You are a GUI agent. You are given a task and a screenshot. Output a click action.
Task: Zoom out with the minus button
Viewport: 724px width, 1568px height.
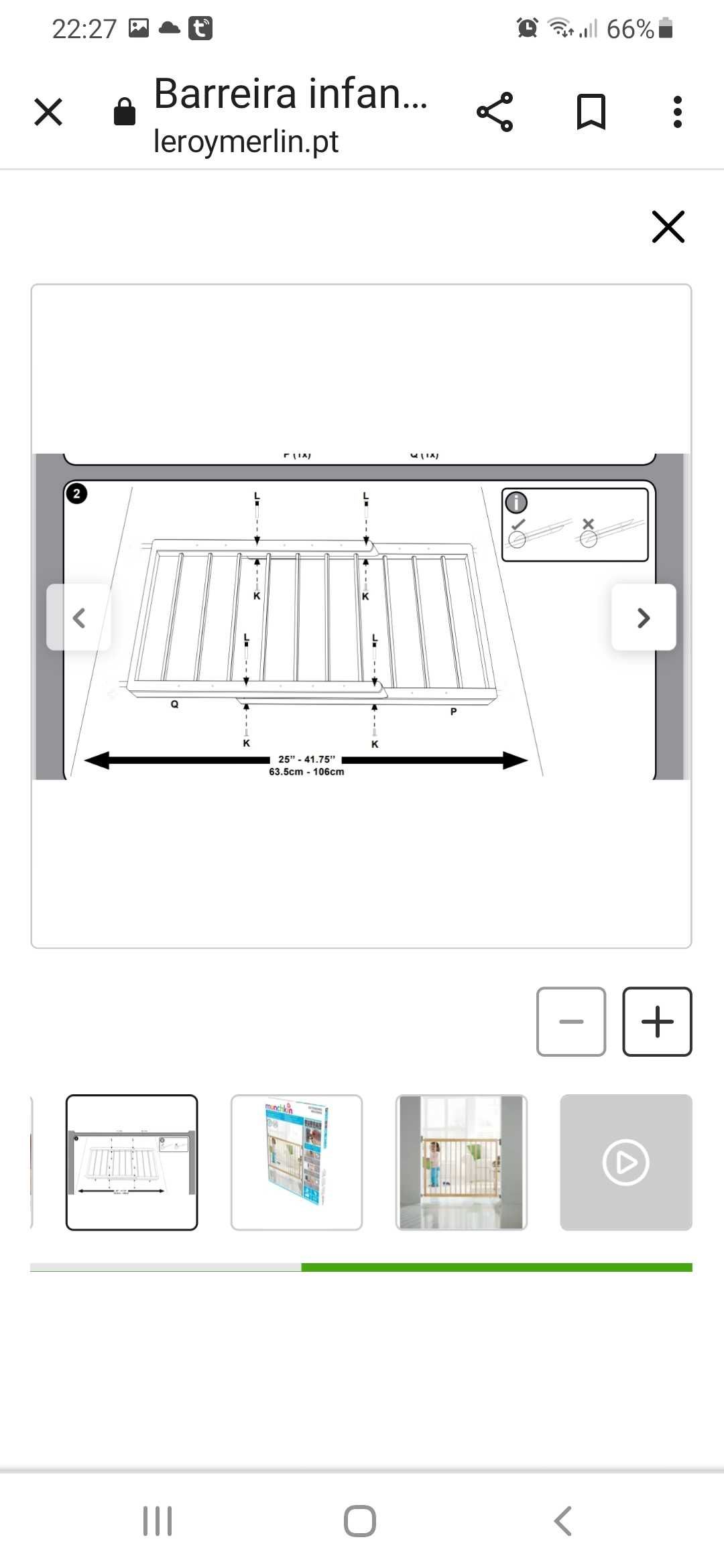[x=571, y=1021]
